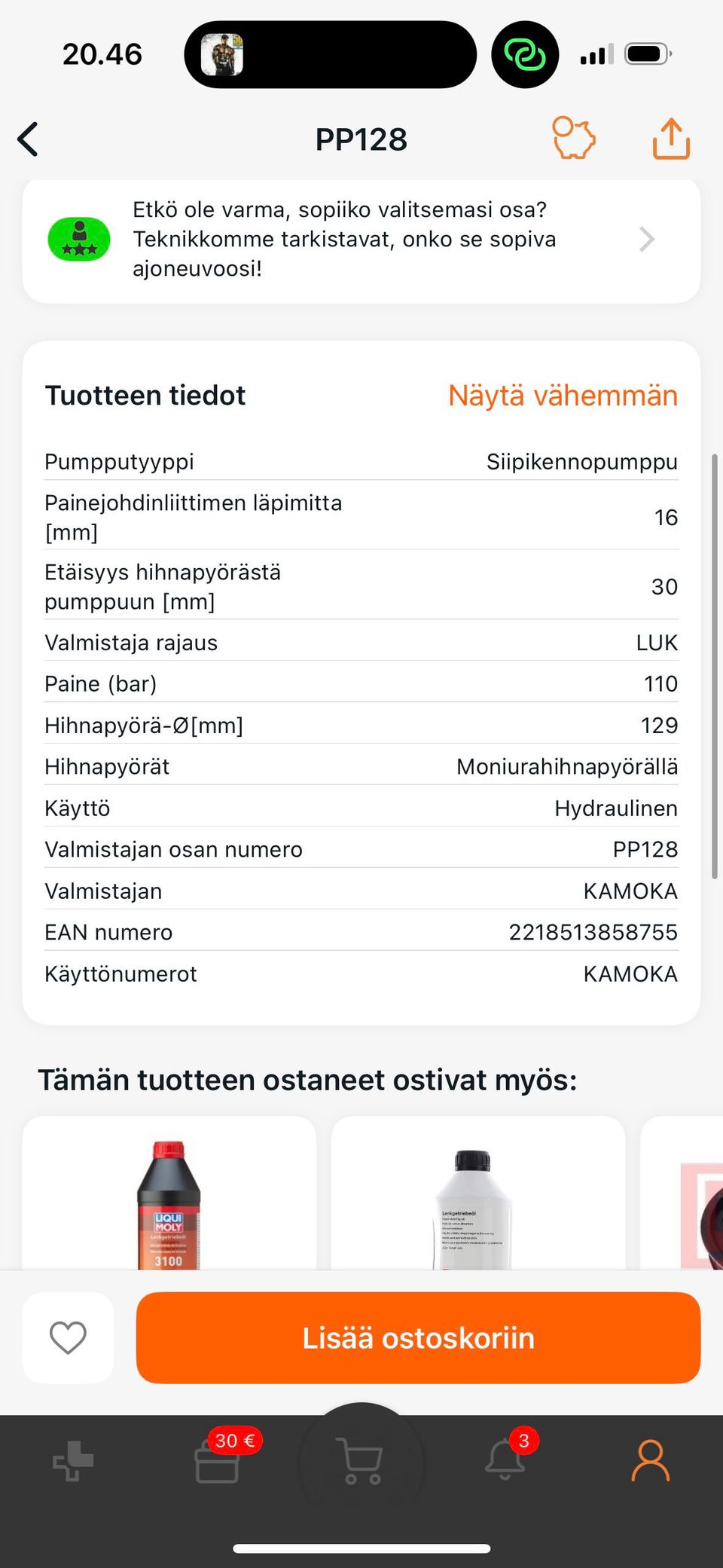Open the KAMOKA manufacturer link

[630, 891]
